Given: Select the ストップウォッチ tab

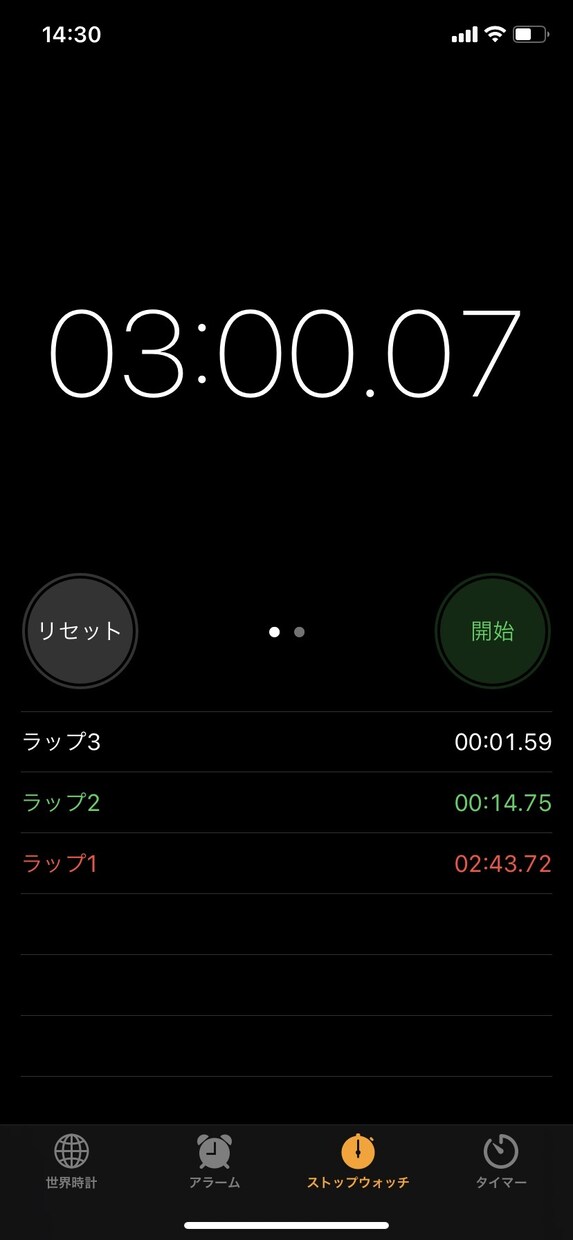Looking at the screenshot, I should 358,1162.
